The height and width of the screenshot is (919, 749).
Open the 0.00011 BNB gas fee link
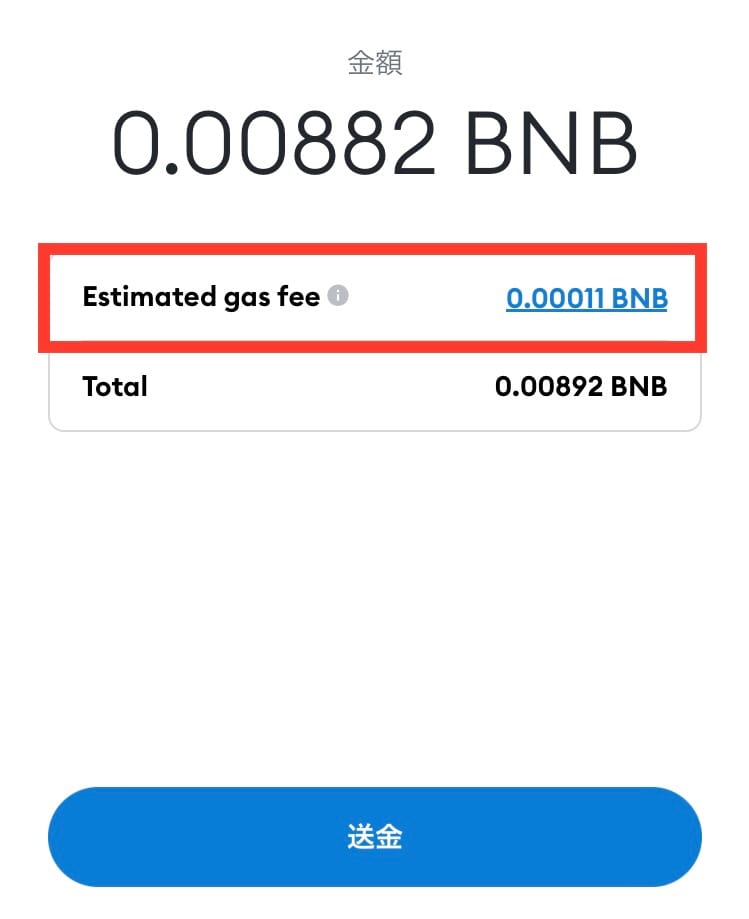click(x=586, y=298)
